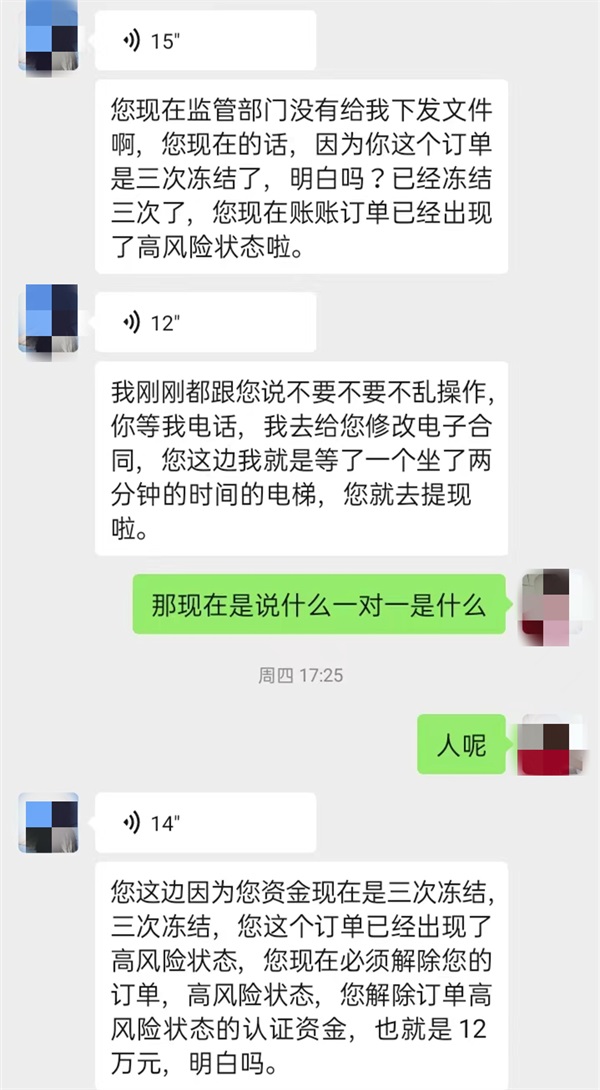Open own avatar next to 那现在是说什么 message

click(546, 606)
